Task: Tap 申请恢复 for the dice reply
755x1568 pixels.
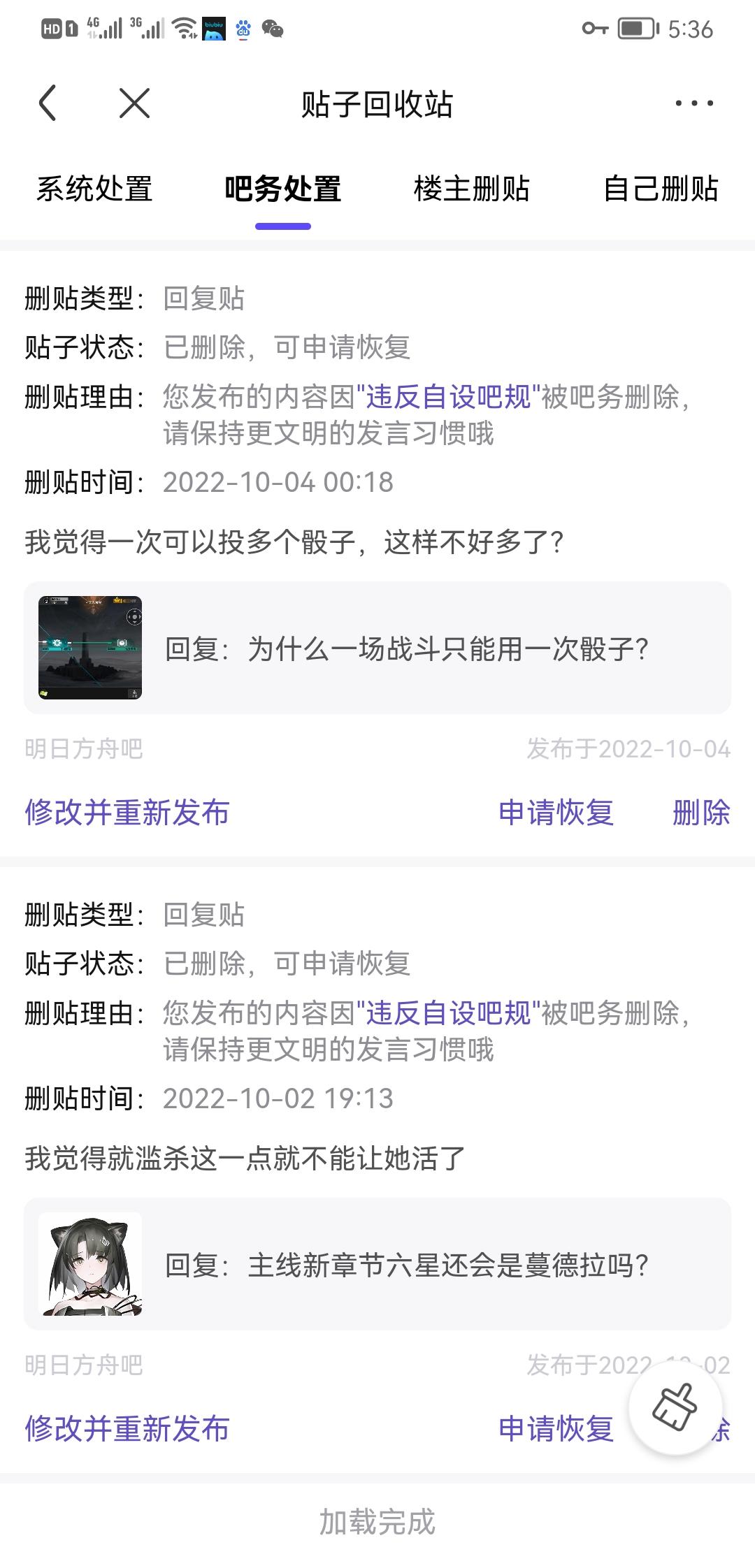Action: click(556, 813)
